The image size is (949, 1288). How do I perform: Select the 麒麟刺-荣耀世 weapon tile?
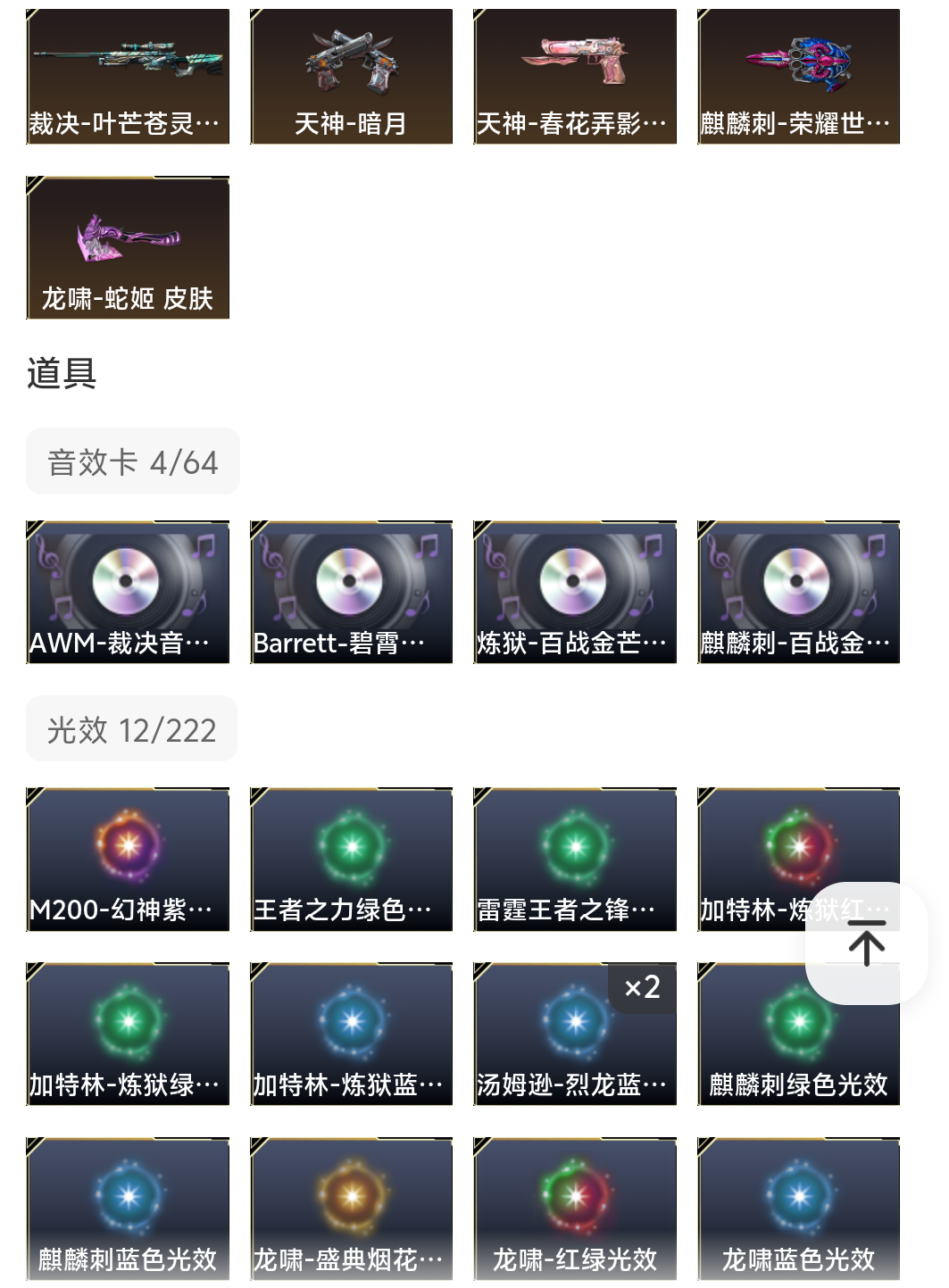point(798,77)
